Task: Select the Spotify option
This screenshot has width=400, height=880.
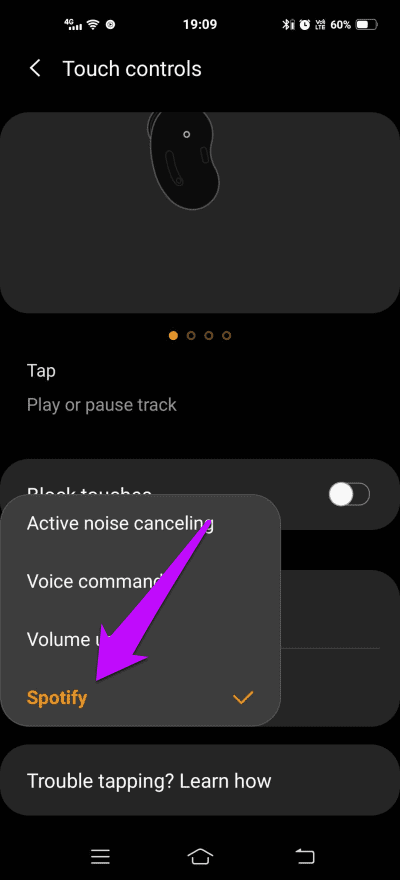Action: tap(140, 698)
